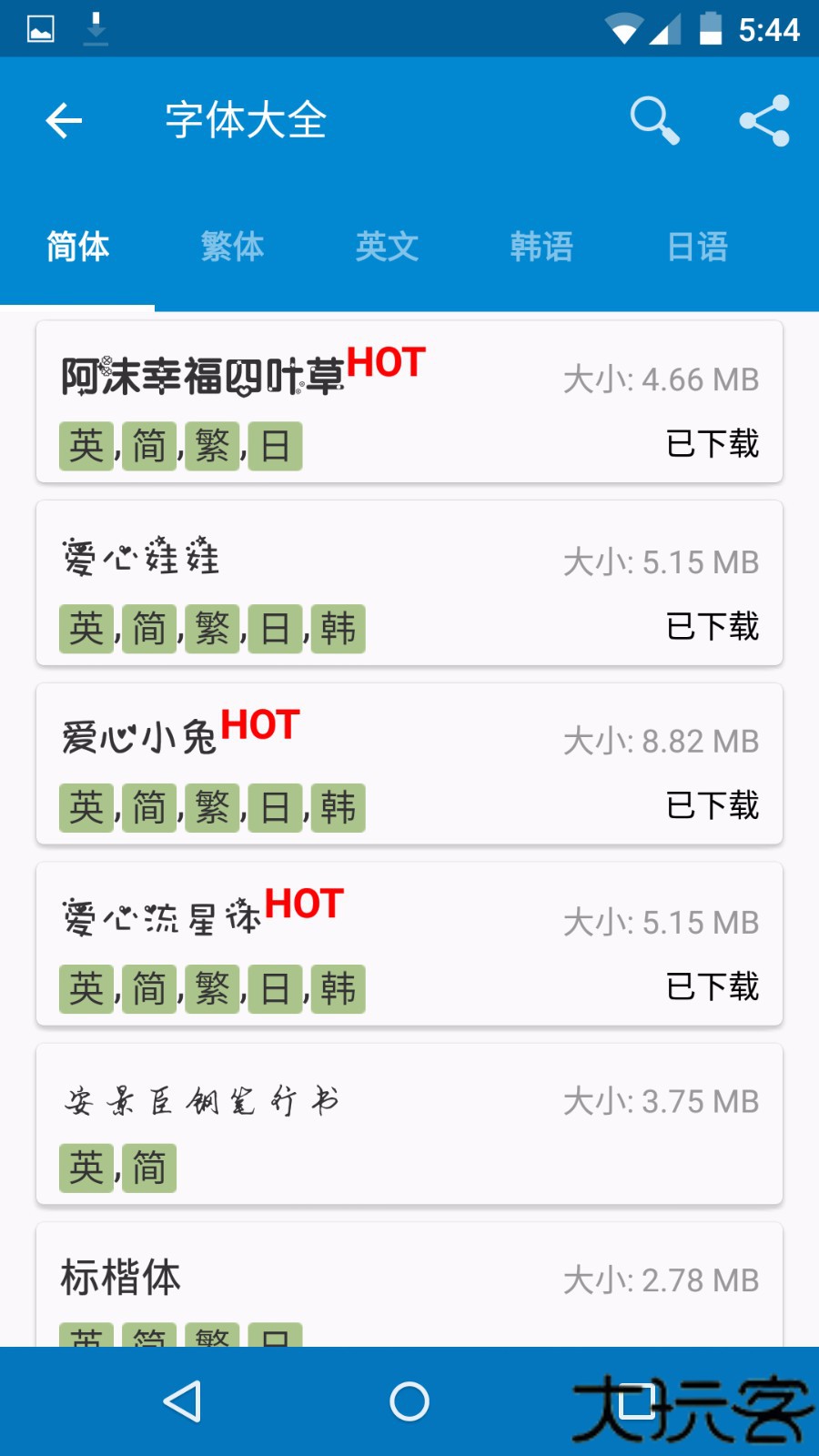This screenshot has height=1456, width=819.
Task: Go back using the back arrow
Action: 62,120
